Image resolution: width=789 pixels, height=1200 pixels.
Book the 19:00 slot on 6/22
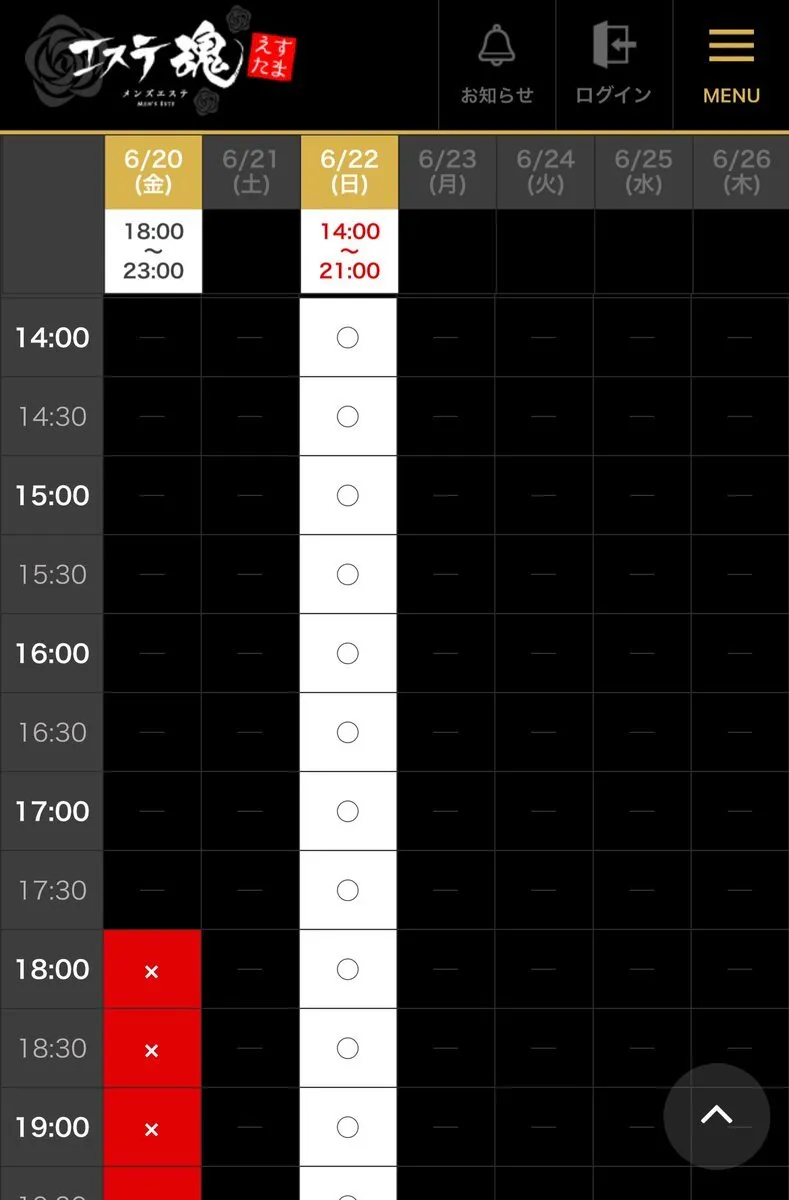tap(348, 1127)
